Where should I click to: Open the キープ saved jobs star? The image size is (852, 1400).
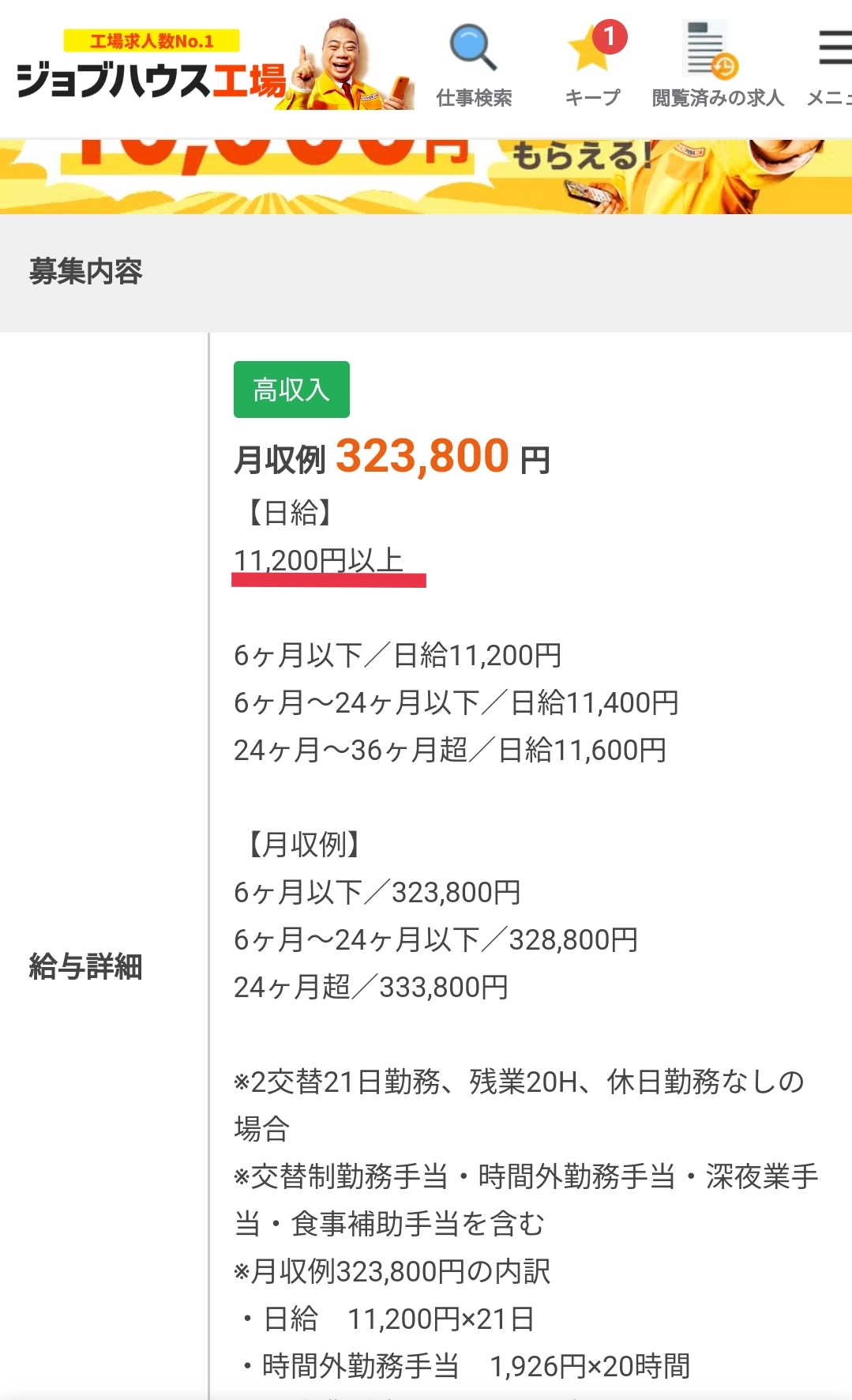pyautogui.click(x=594, y=65)
